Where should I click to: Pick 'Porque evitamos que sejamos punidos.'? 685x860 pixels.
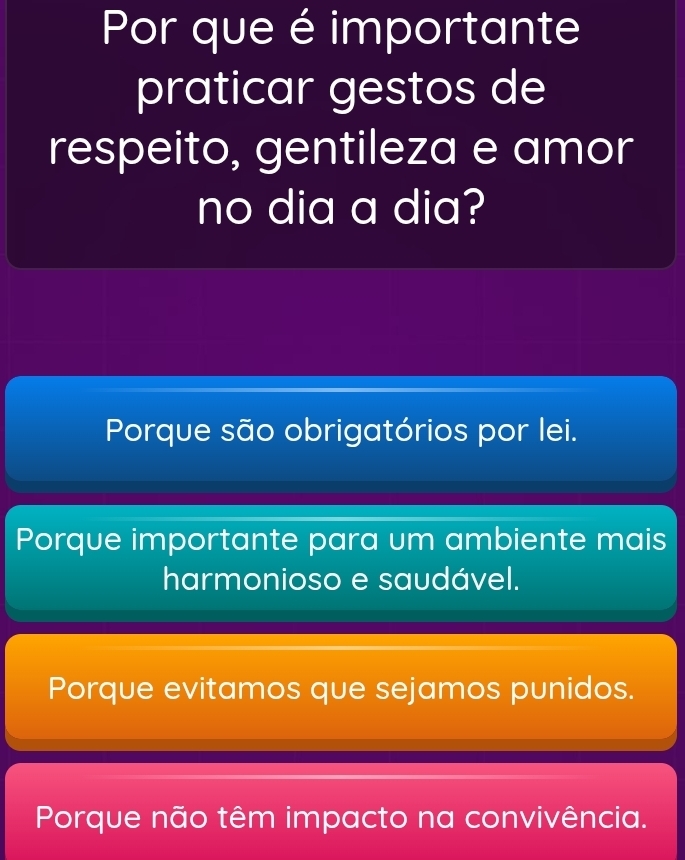(x=342, y=689)
